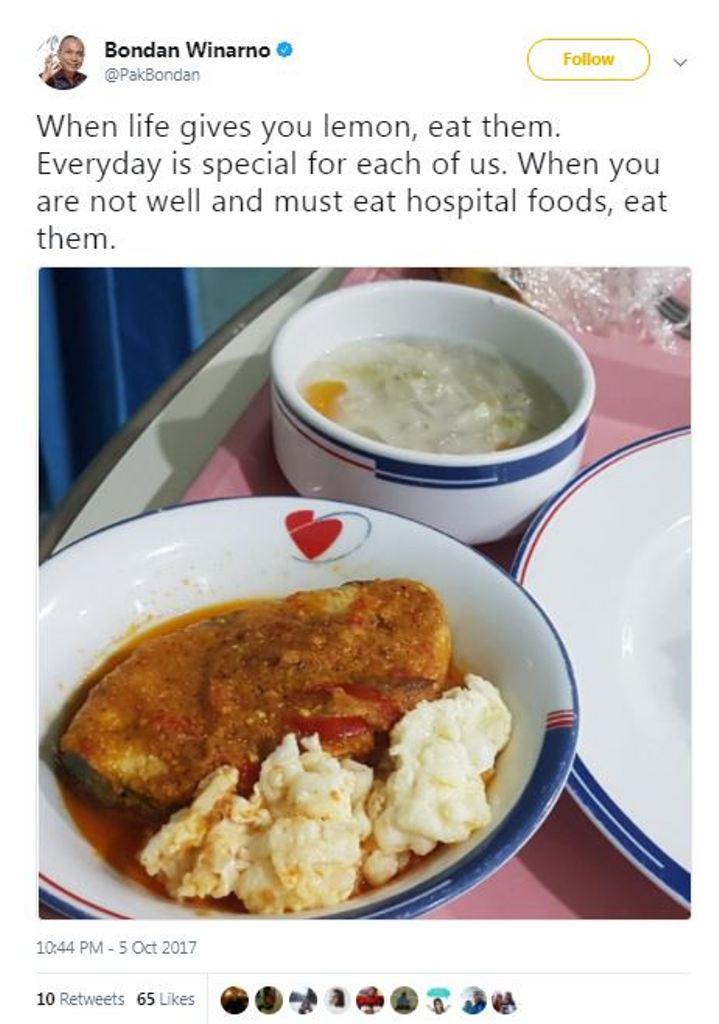
Task: Open the 10:44 PM - 5 Oct 2017 timestamp
Action: (116, 948)
